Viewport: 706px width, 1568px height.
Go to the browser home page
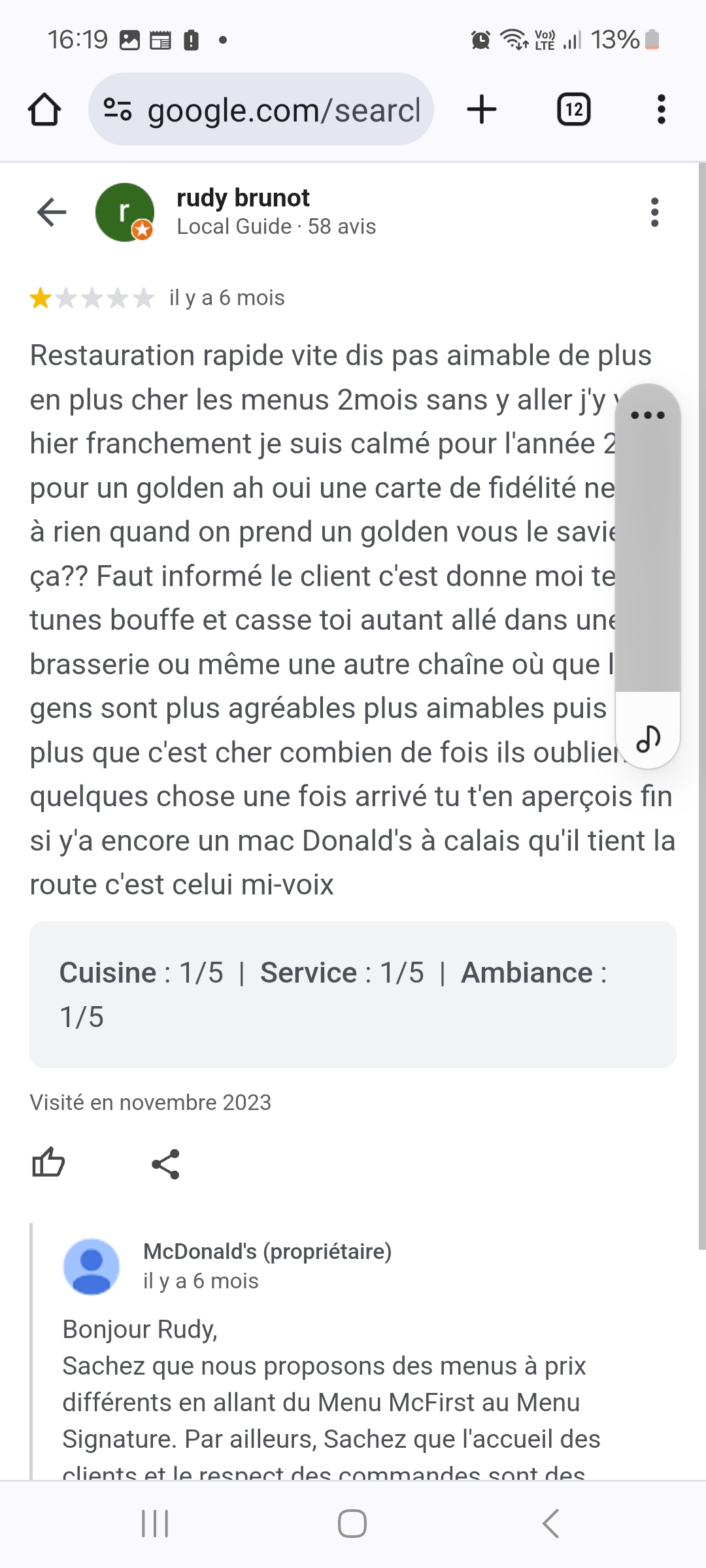coord(44,109)
